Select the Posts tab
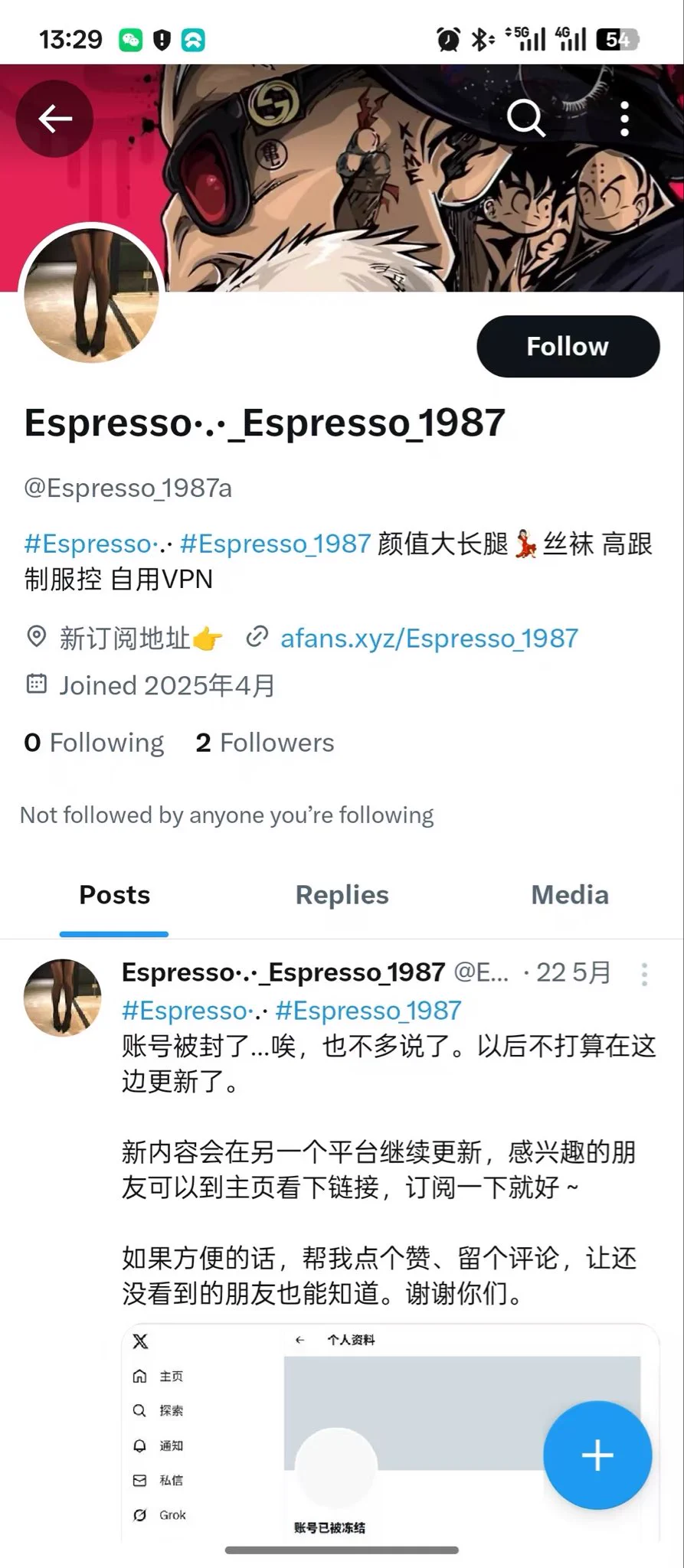684x1568 pixels. tap(115, 895)
